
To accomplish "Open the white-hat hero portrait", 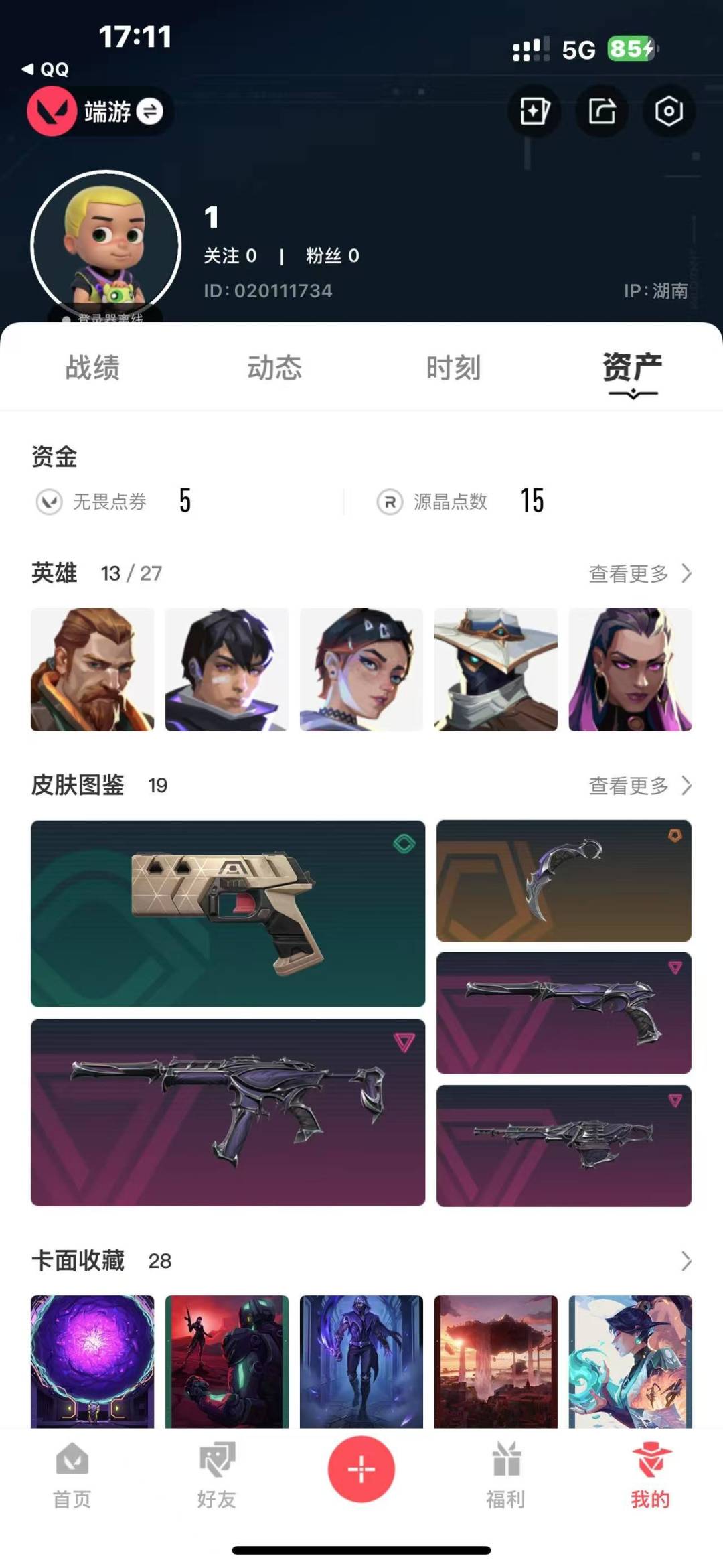I will [495, 669].
